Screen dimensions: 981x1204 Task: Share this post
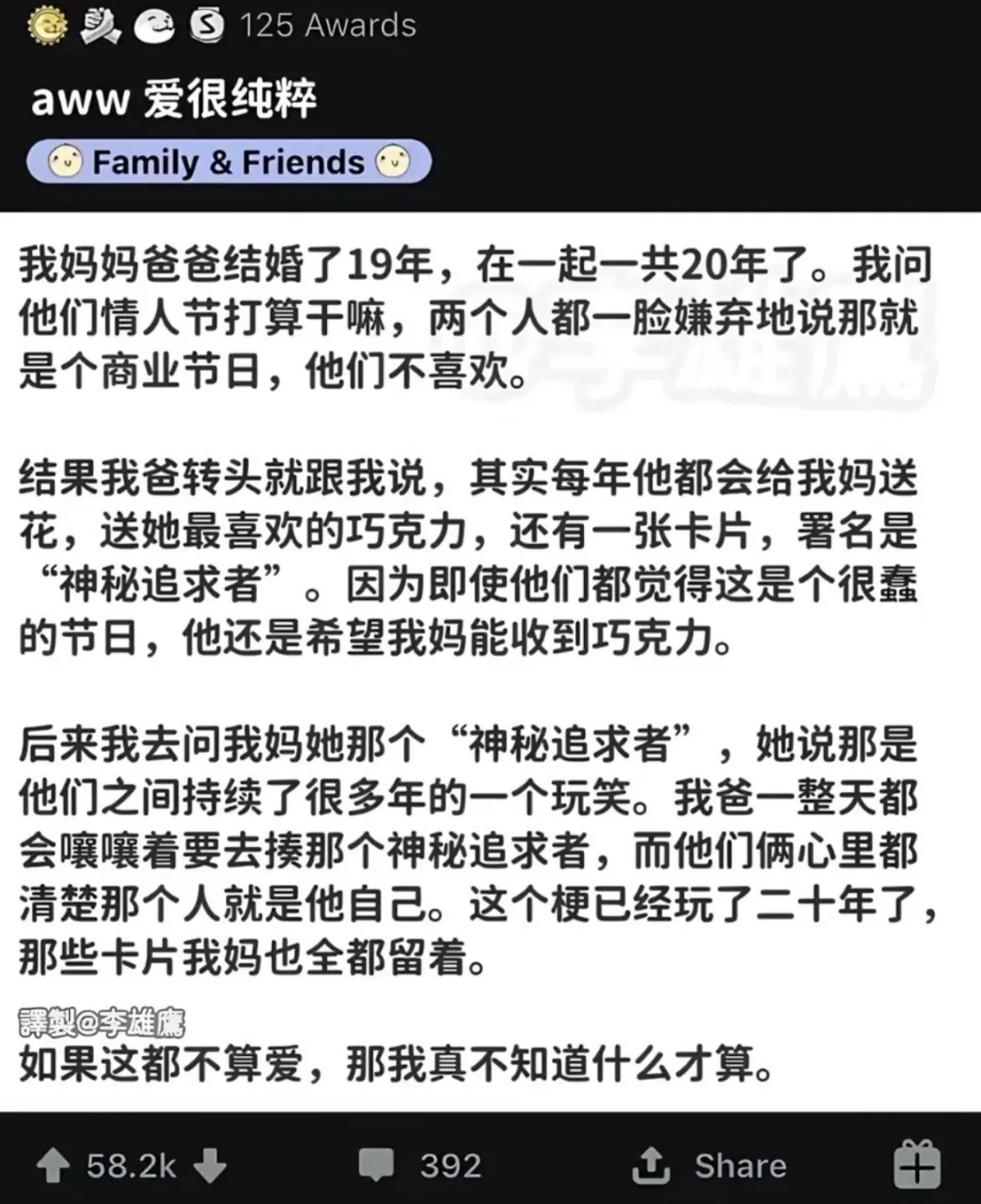710,1165
